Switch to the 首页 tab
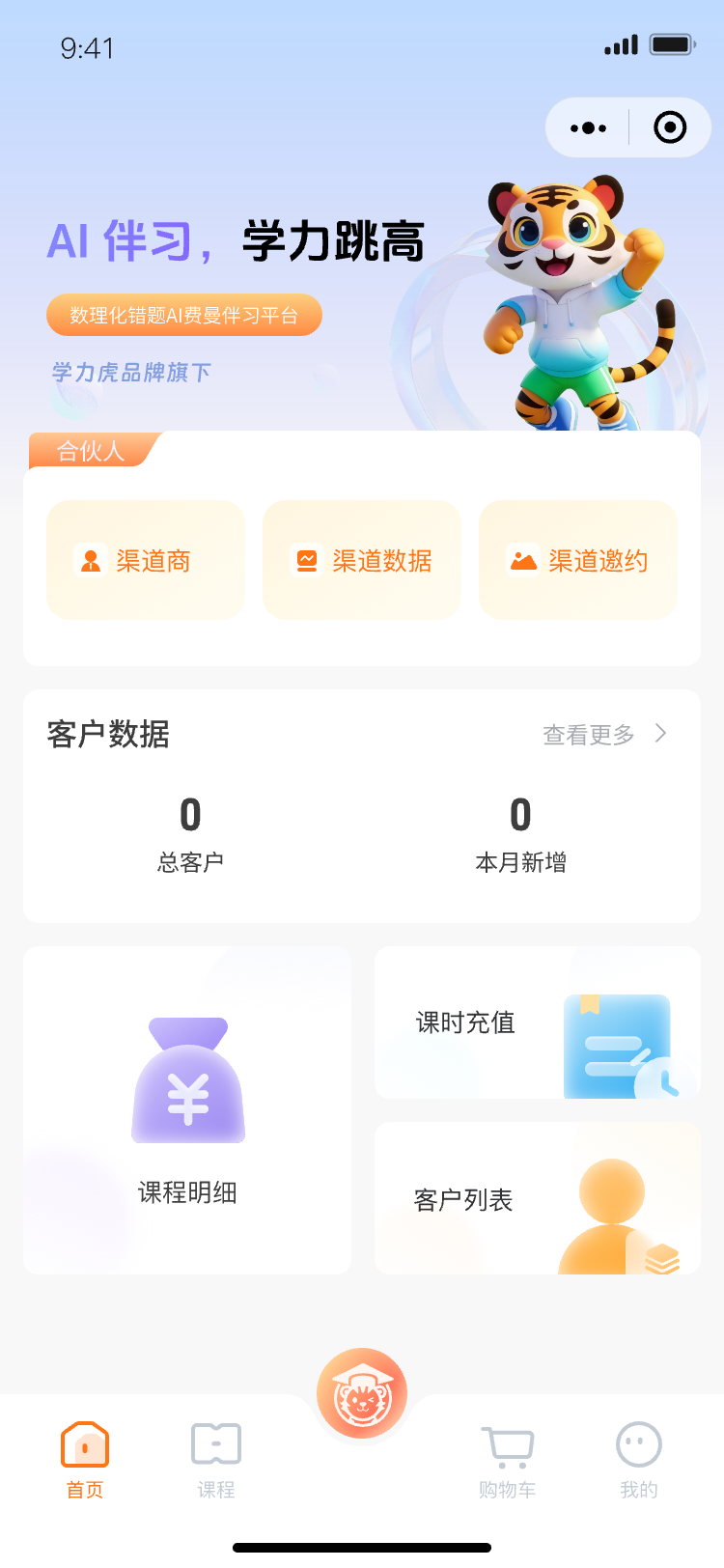The width and height of the screenshot is (724, 1568). pos(85,1458)
